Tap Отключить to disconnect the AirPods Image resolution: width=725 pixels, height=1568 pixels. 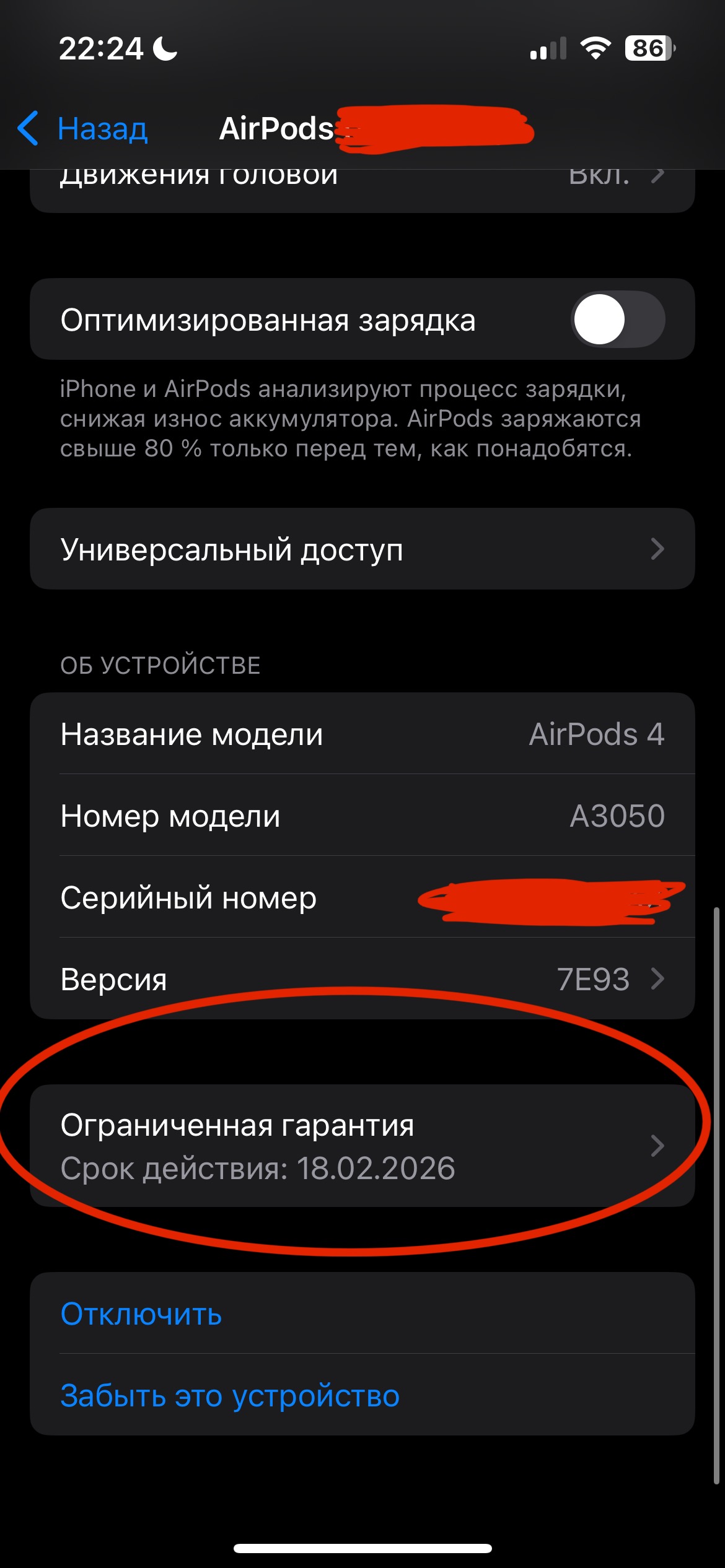click(x=362, y=1313)
